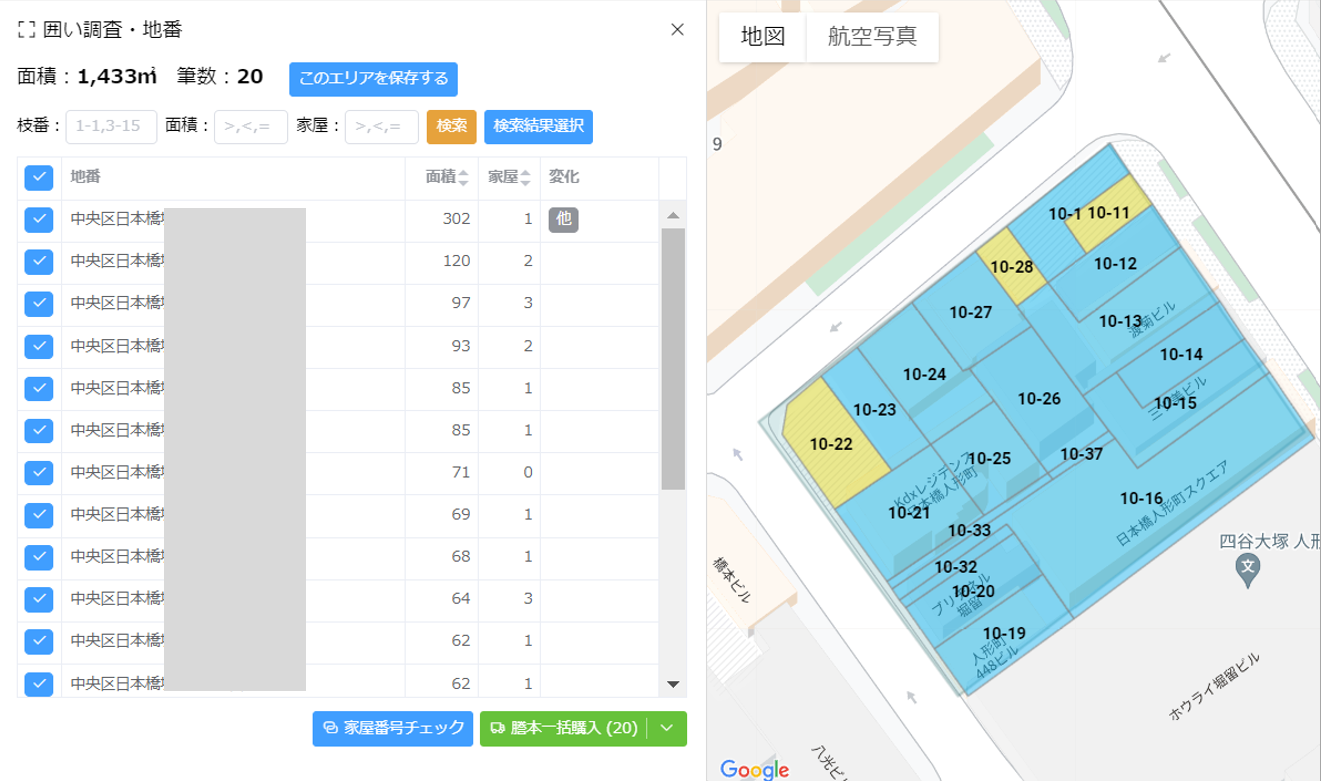Focus the 面積 filter field
The height and width of the screenshot is (781, 1321).
tap(251, 126)
